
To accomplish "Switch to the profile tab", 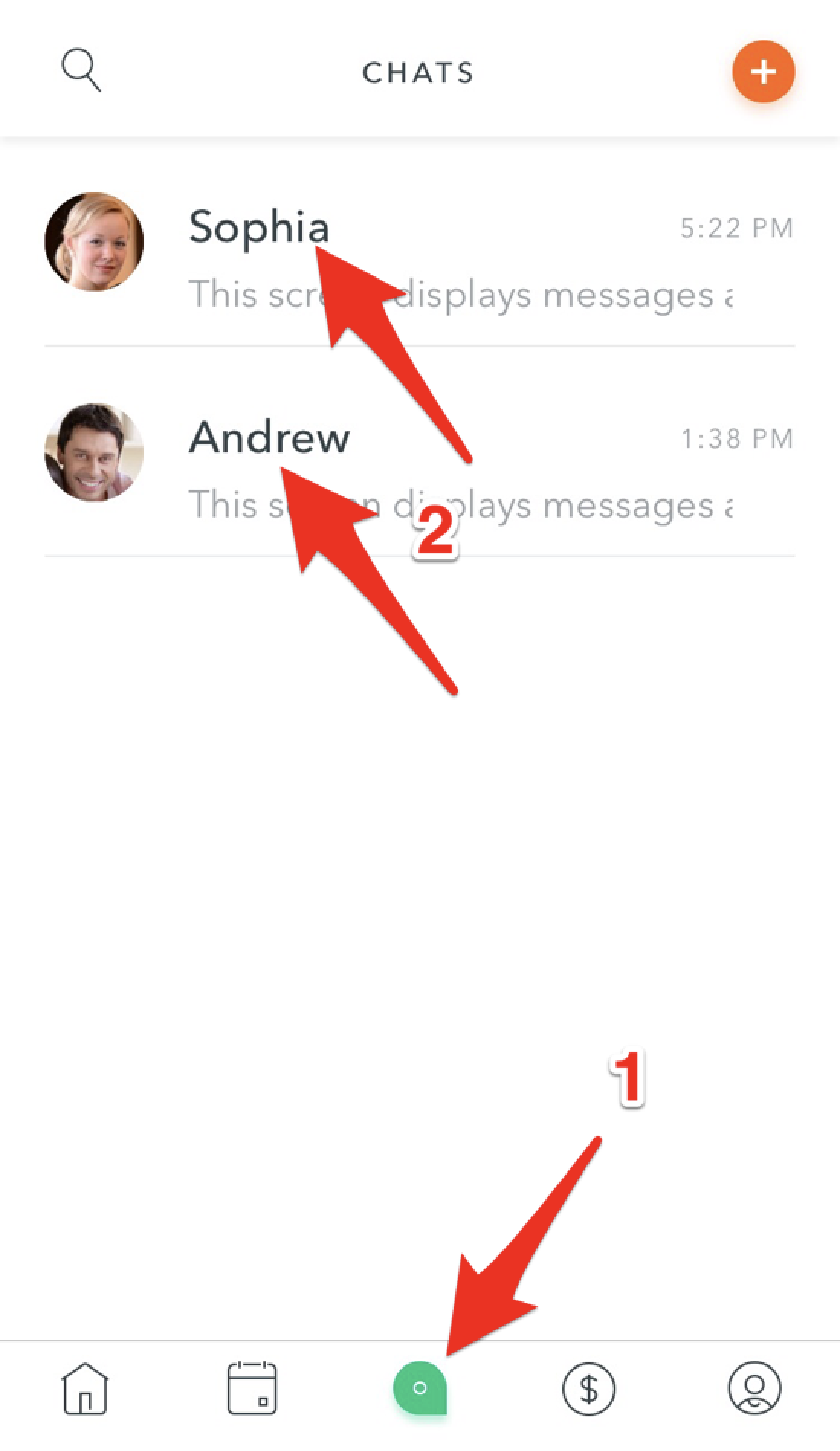I will (x=754, y=1388).
